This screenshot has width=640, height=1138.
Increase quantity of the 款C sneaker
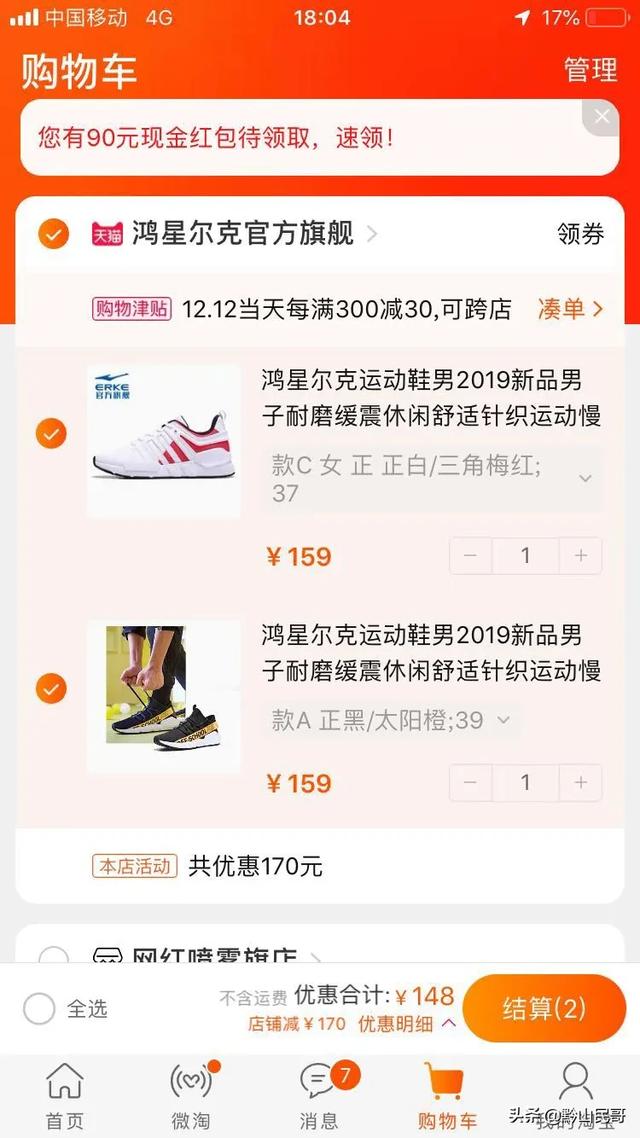point(580,555)
